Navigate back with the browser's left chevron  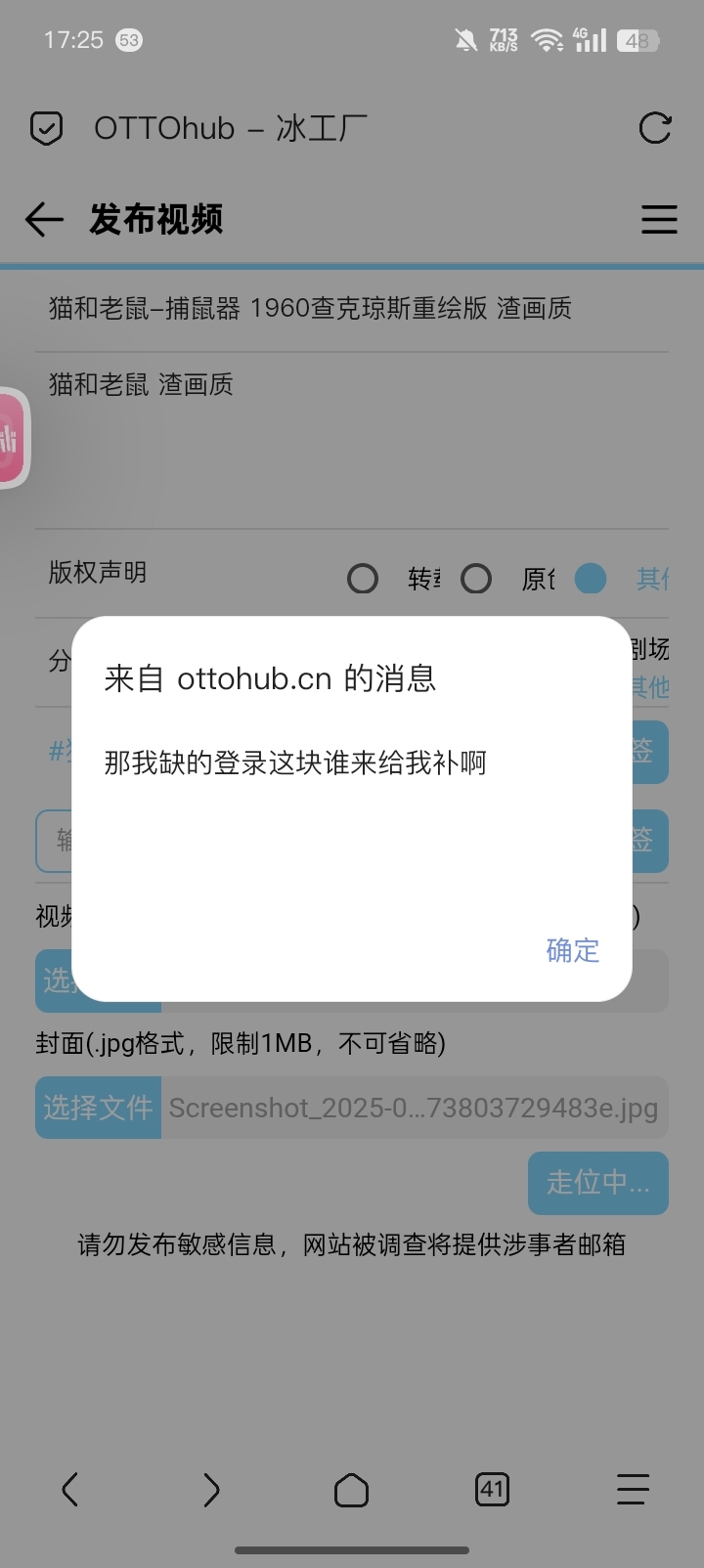coord(69,1490)
